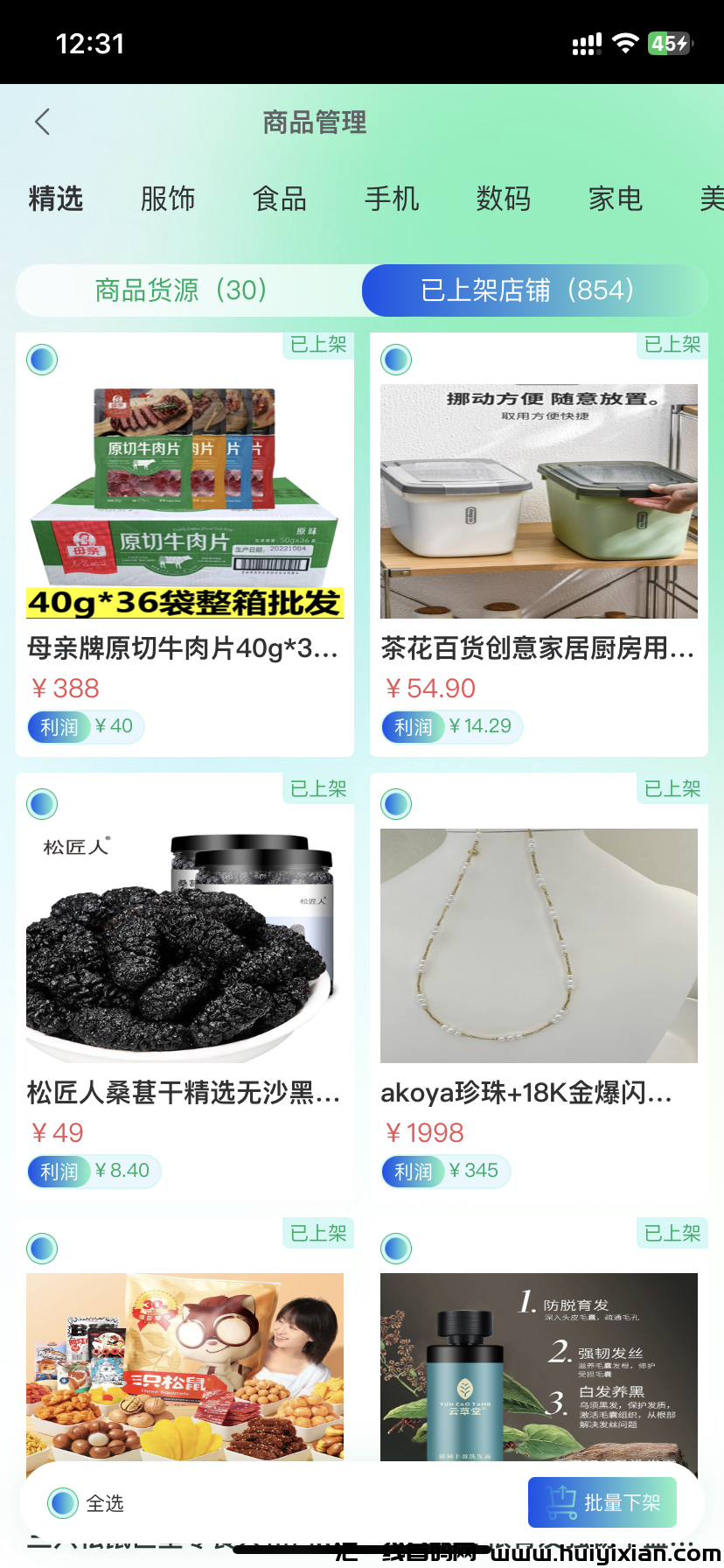724x1568 pixels.
Task: Tap the 利润 ¥345 badge on pearl necklace
Action: 445,1171
